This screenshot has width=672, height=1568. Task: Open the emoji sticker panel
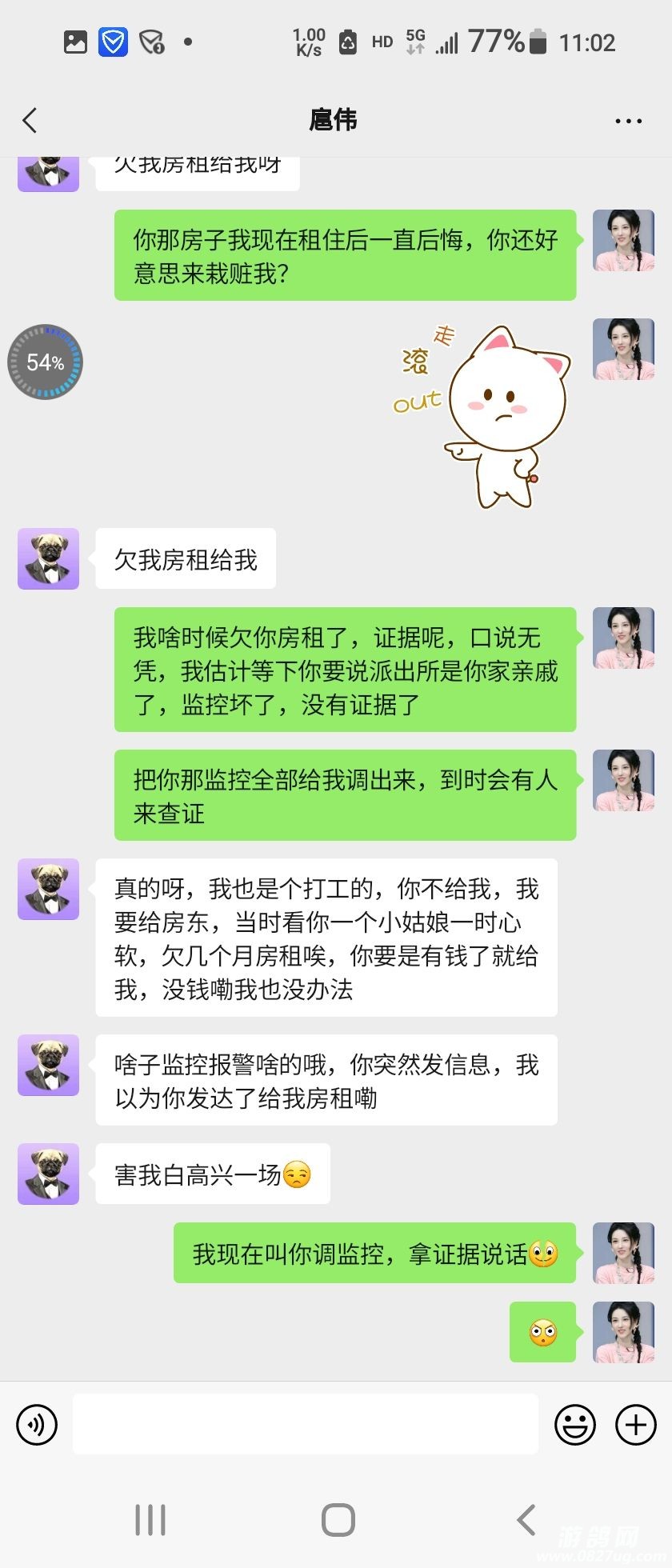tap(575, 1425)
